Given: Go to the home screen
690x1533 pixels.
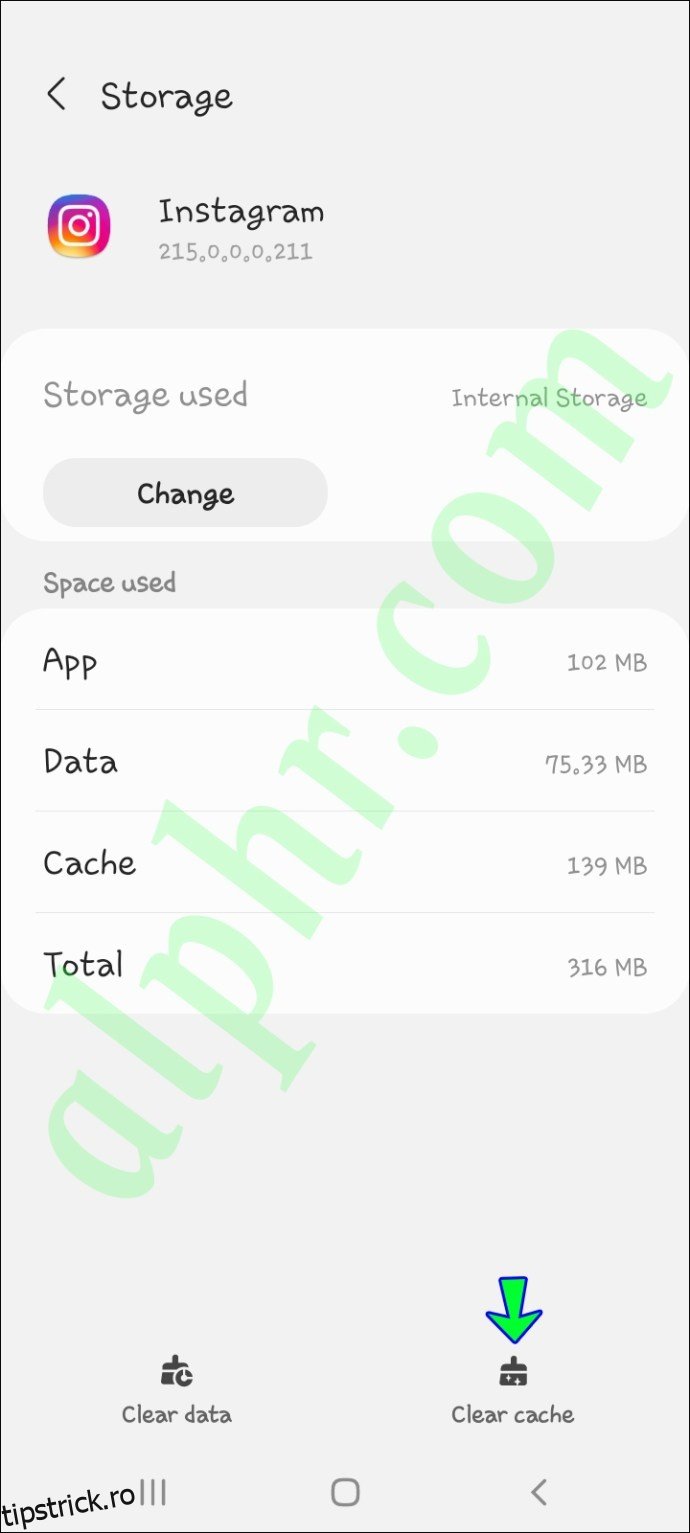Looking at the screenshot, I should tap(345, 1494).
